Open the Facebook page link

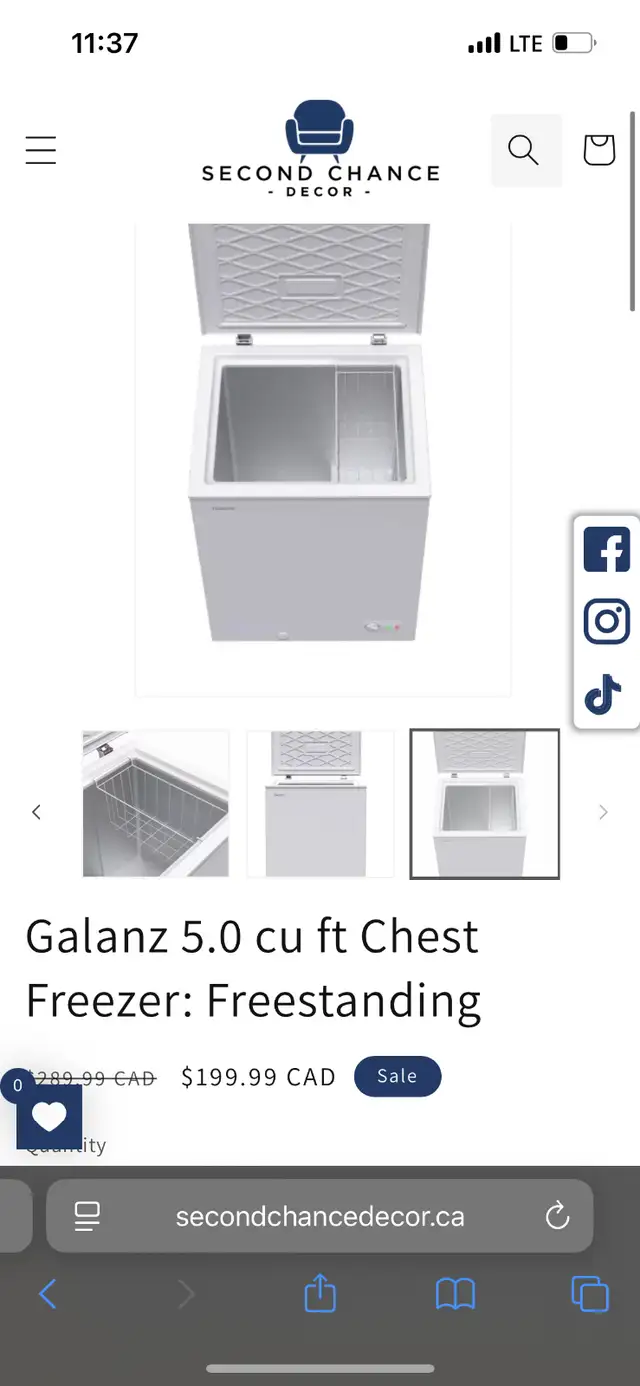(607, 549)
